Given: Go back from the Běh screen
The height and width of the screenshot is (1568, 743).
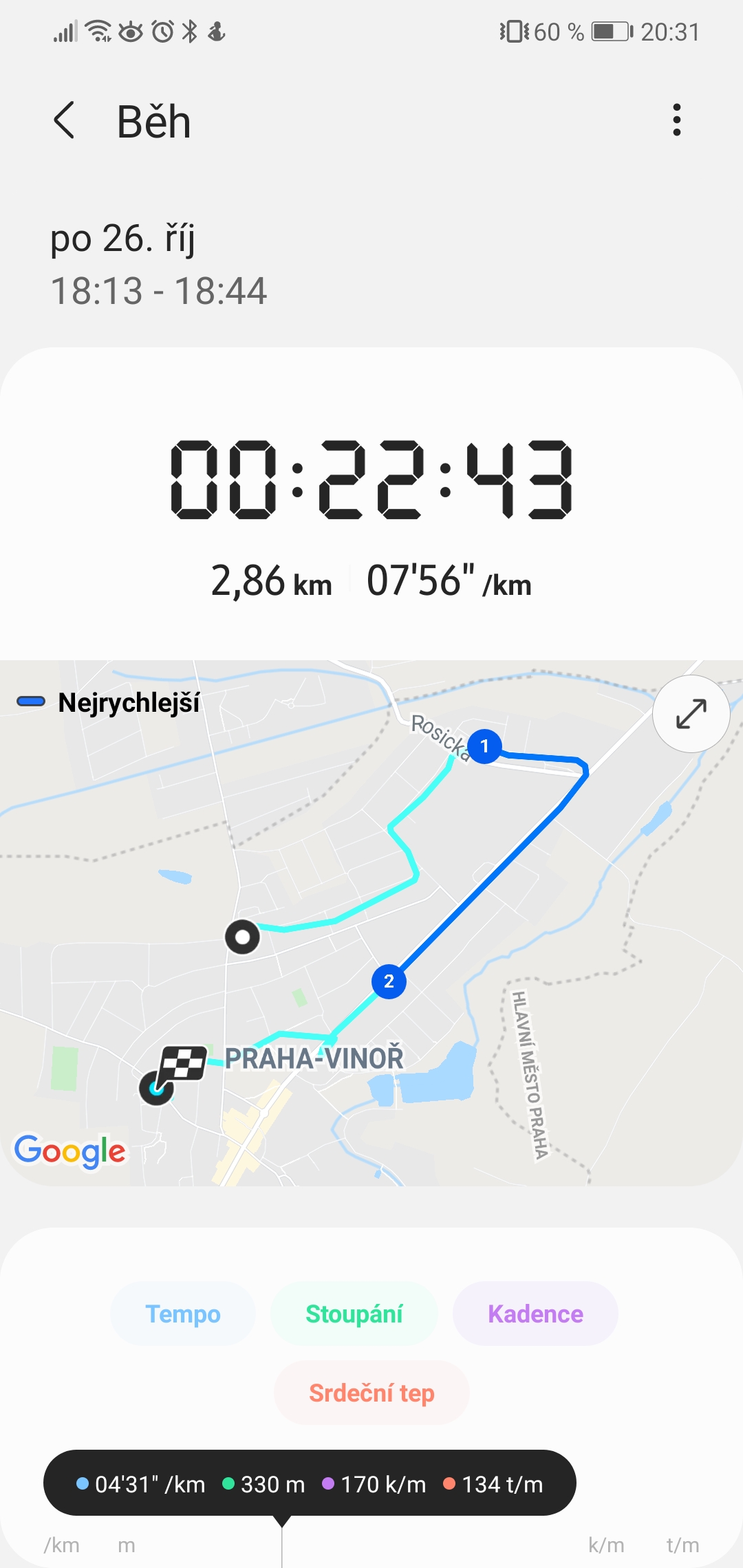Looking at the screenshot, I should click(64, 120).
